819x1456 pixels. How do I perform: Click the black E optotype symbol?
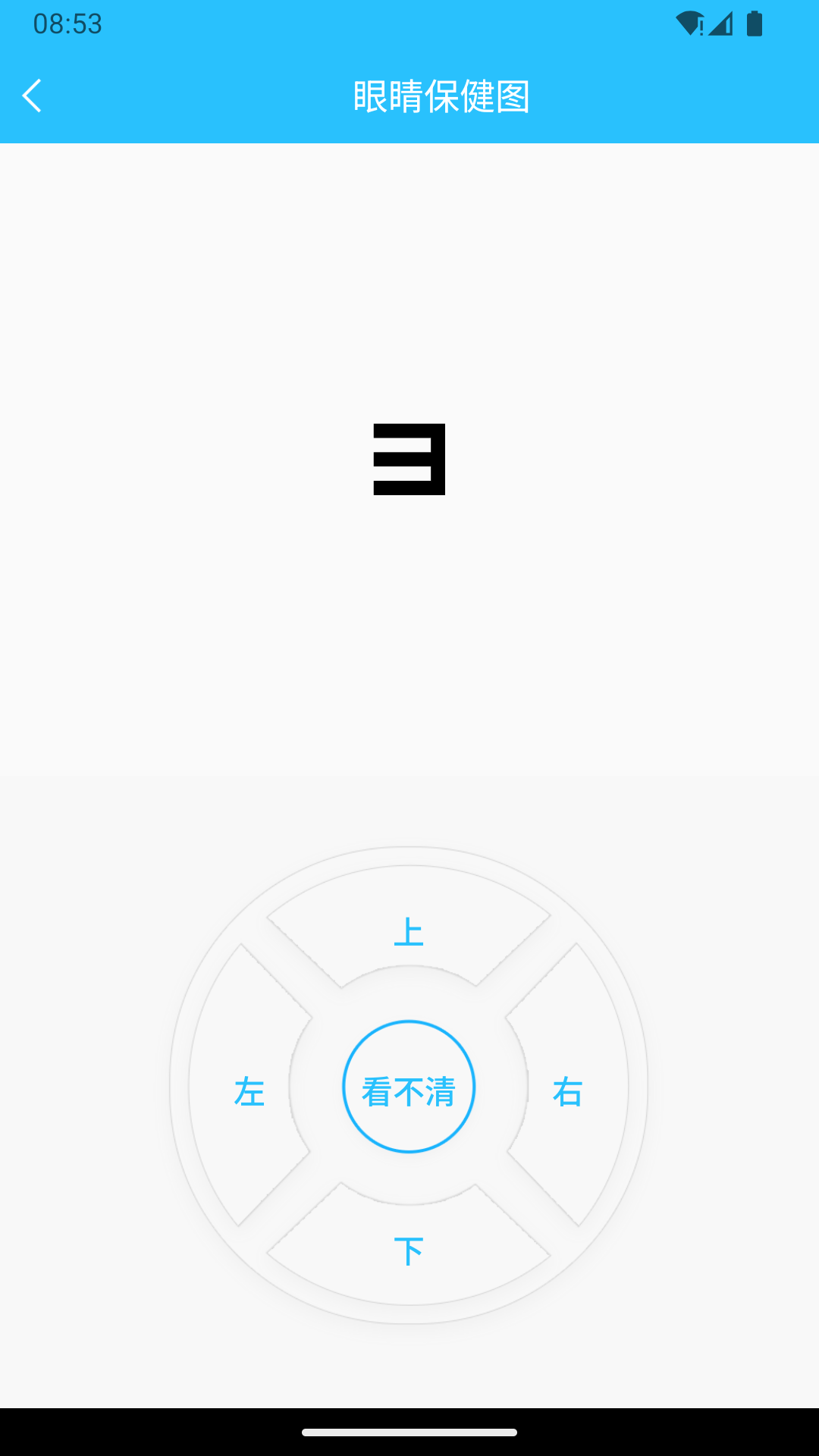coord(409,460)
